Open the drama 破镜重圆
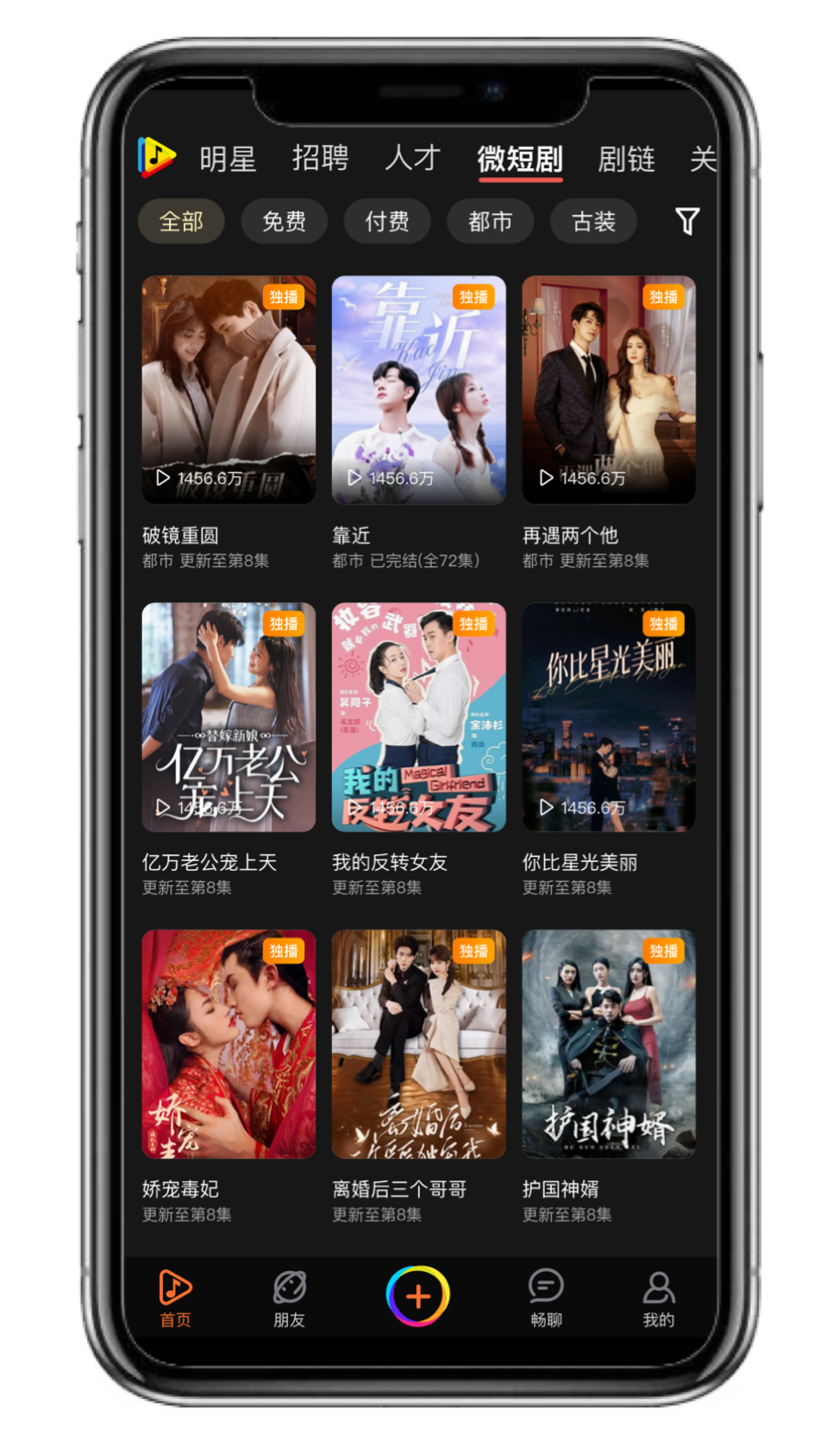Screen dimensions: 840x1441 (229, 390)
